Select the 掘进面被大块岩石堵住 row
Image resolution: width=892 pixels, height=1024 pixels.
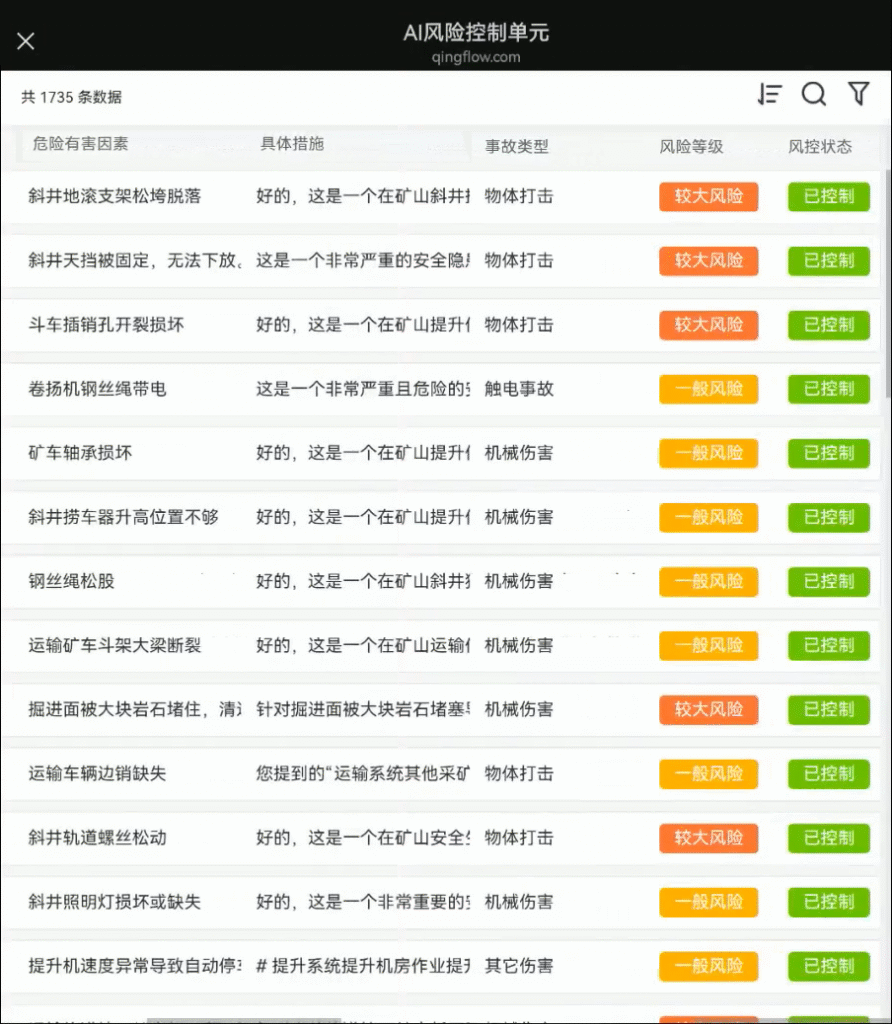[x=135, y=709]
